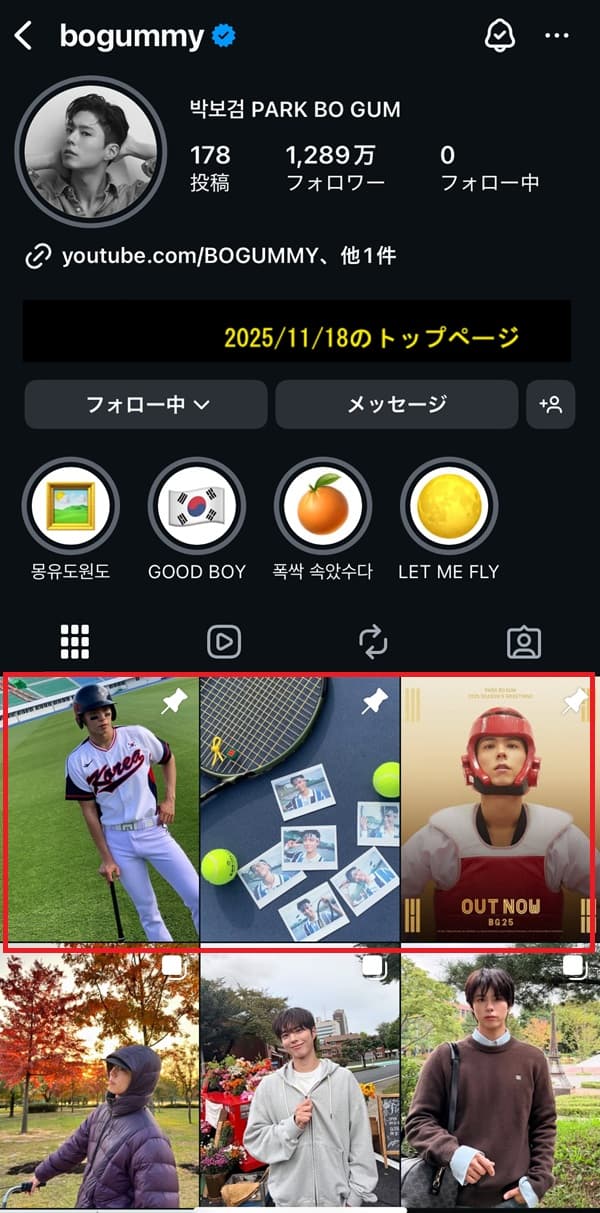Switch to the posts grid tab
This screenshot has height=1213, width=600.
click(x=75, y=642)
